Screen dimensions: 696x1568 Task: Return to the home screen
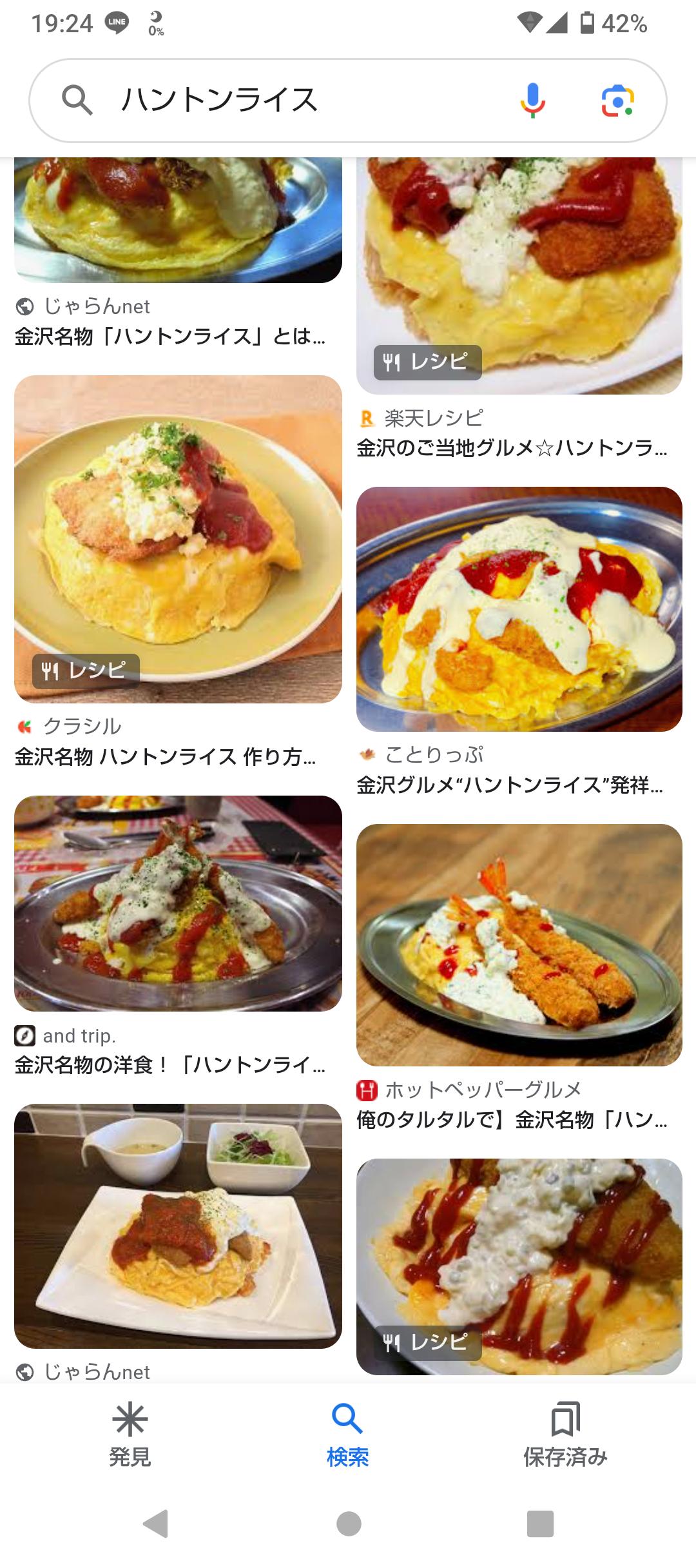click(x=348, y=1524)
